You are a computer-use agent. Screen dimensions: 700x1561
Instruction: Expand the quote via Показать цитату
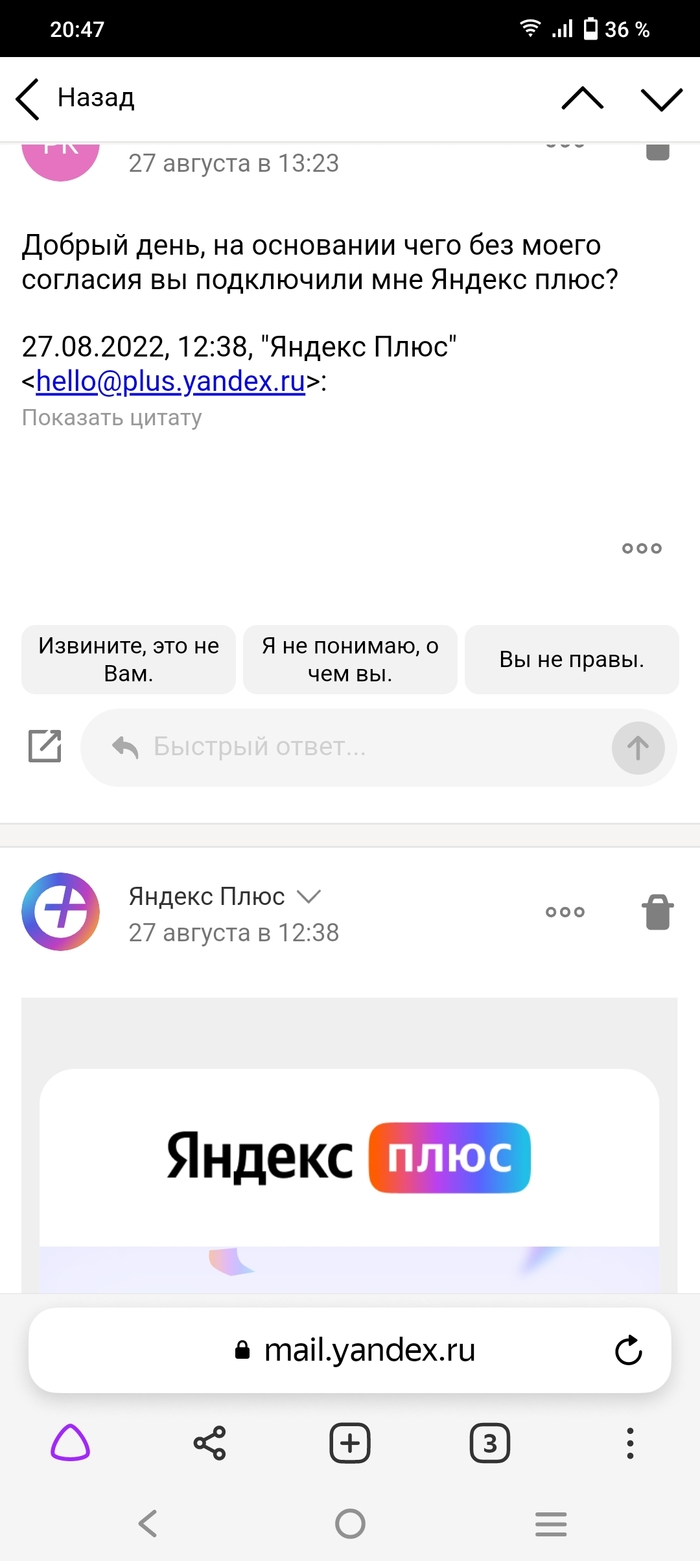[x=112, y=418]
